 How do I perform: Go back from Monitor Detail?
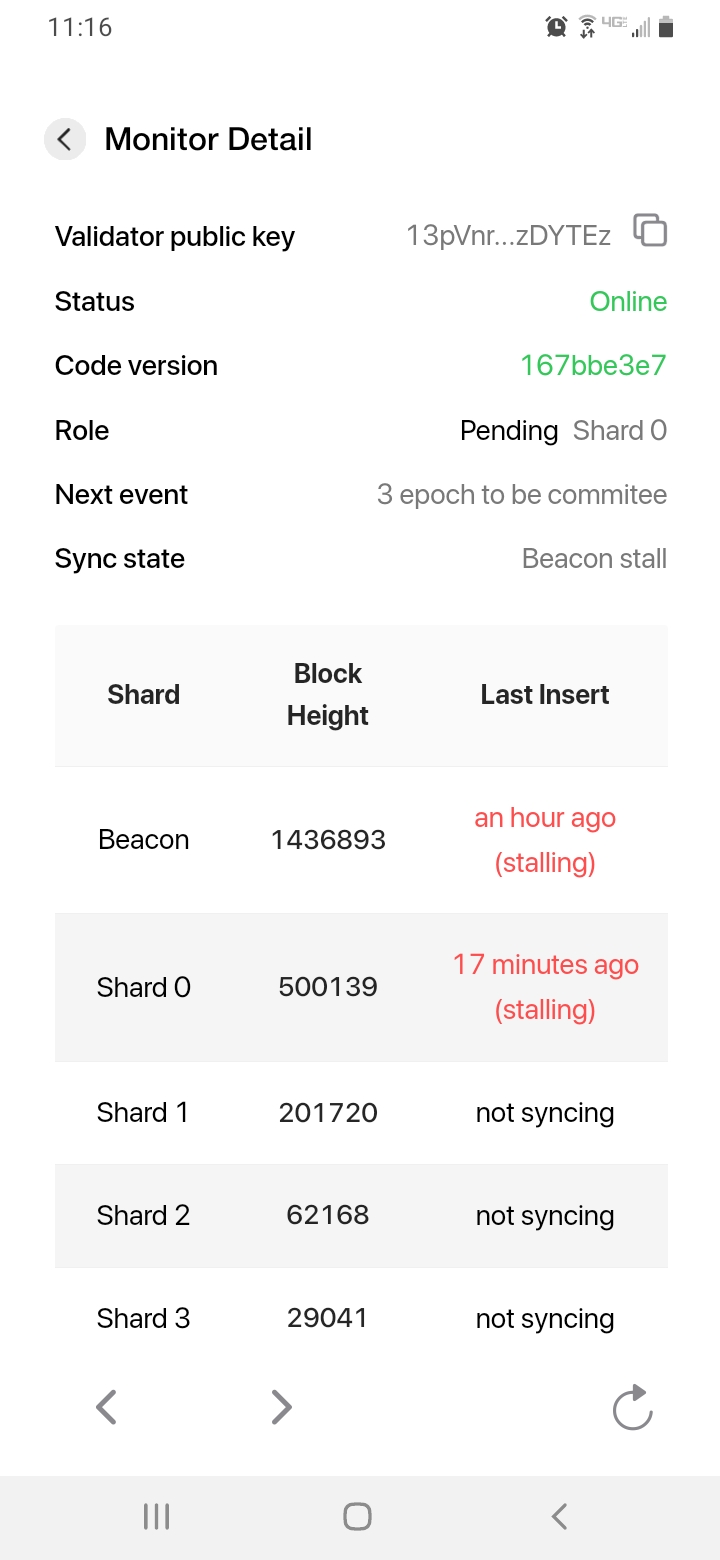click(65, 139)
